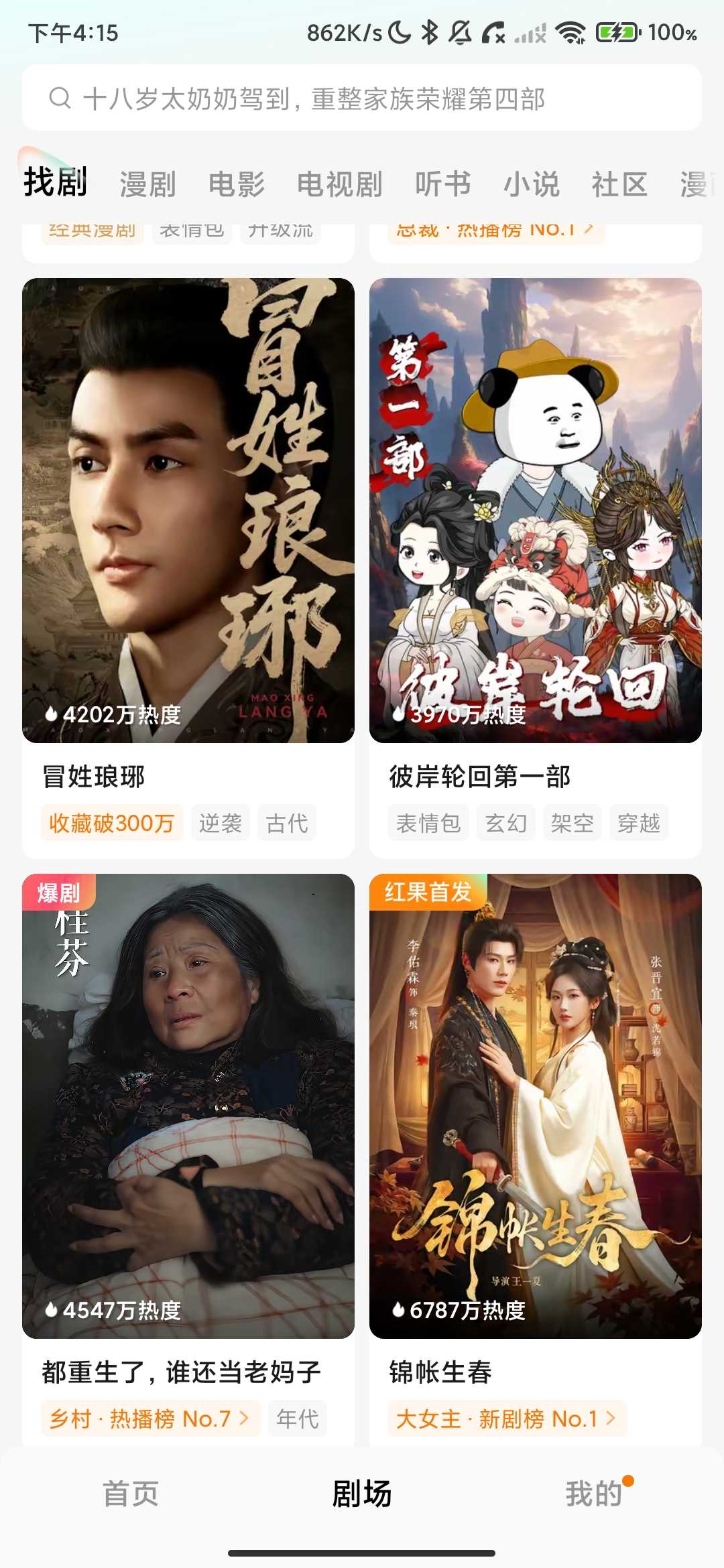The image size is (724, 1568).
Task: Go to the 首页 bottom tab
Action: click(x=130, y=1494)
